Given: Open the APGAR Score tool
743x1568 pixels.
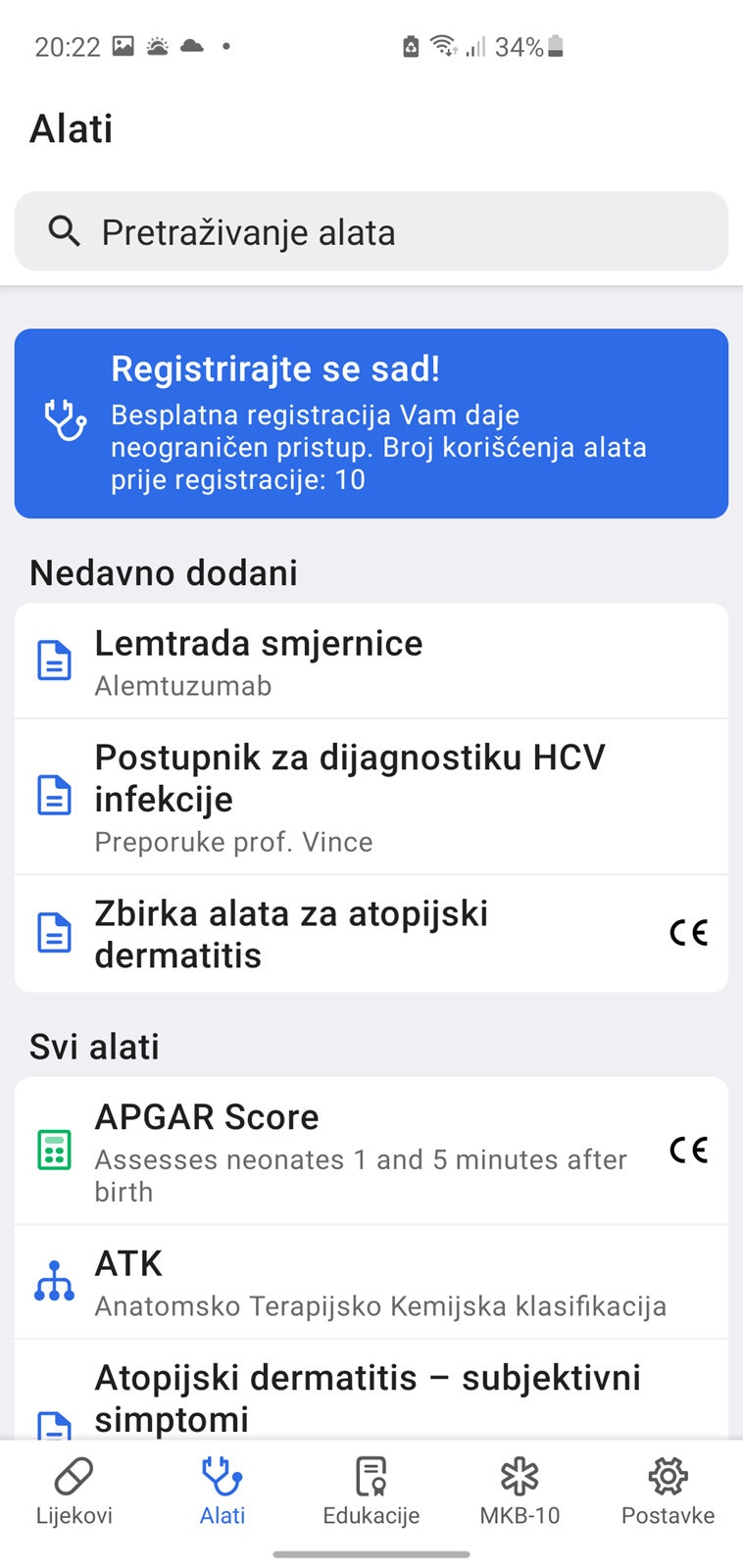Looking at the screenshot, I should click(x=371, y=1151).
